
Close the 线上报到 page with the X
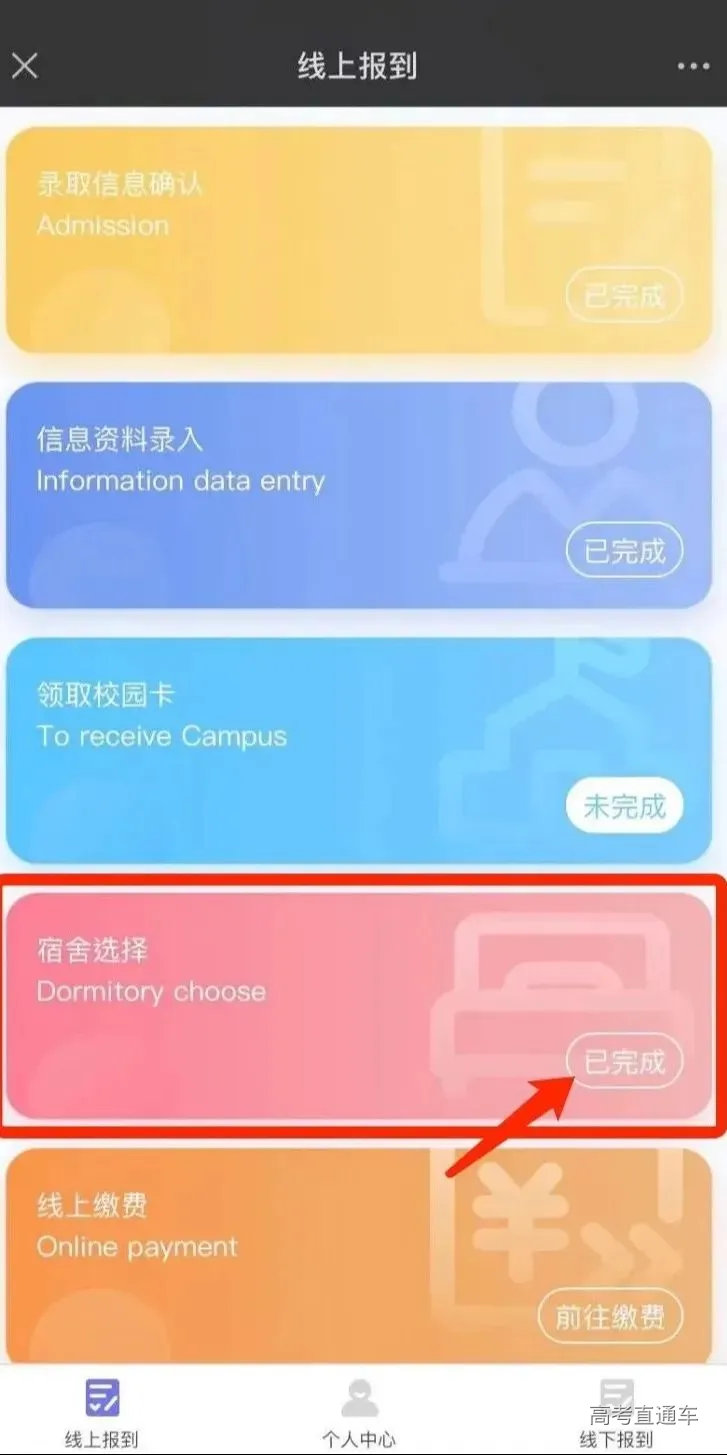[25, 66]
